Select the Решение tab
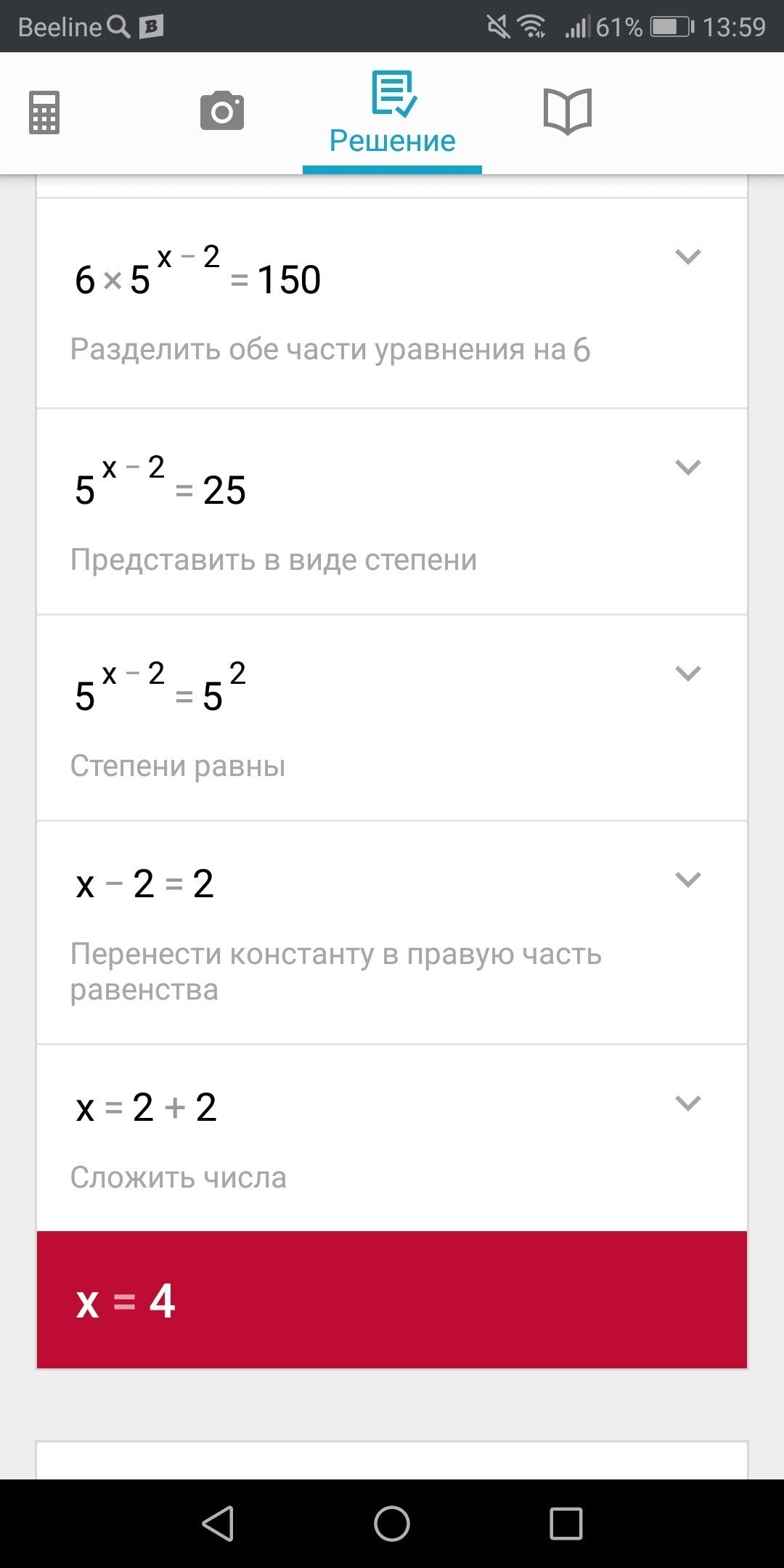Image resolution: width=784 pixels, height=1568 pixels. (392, 114)
